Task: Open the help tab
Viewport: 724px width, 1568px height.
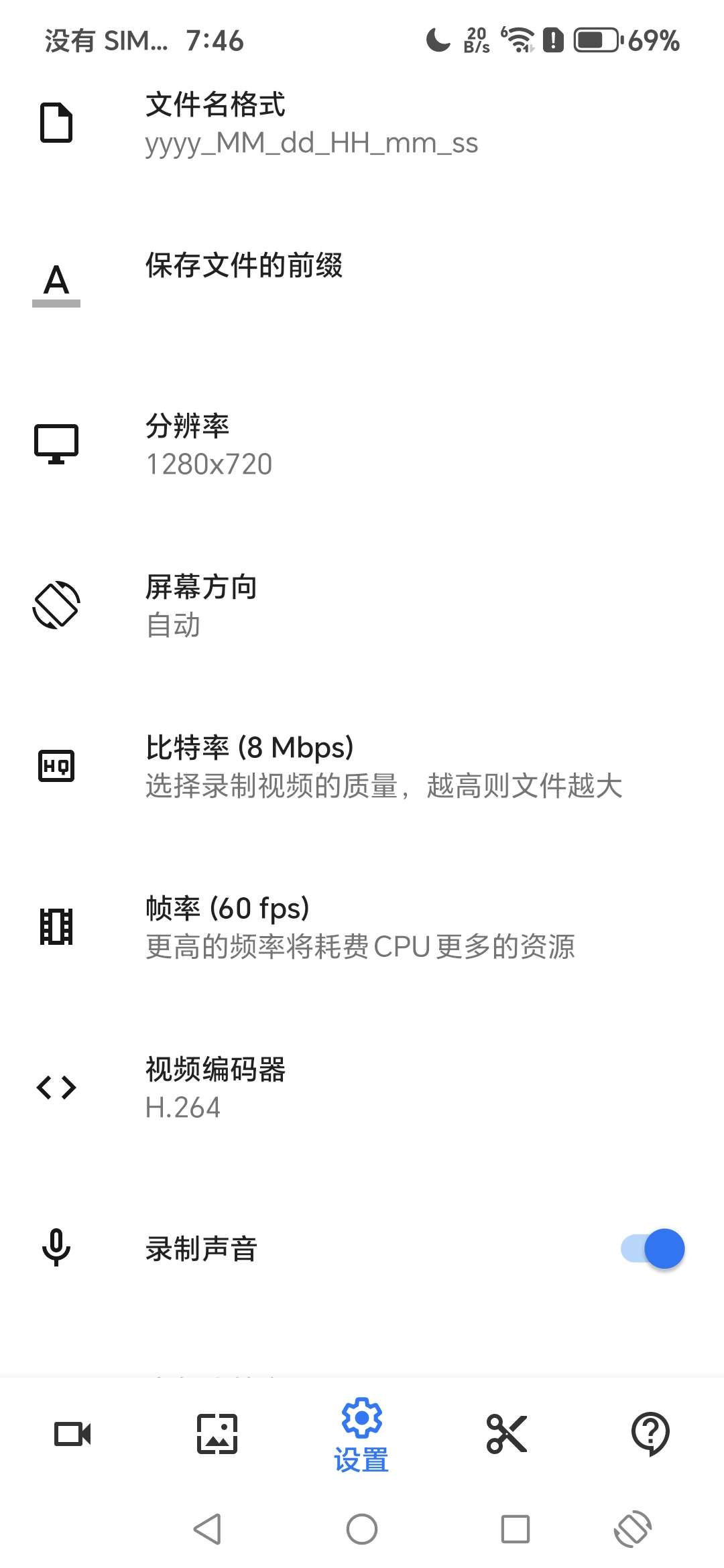Action: 650,1434
